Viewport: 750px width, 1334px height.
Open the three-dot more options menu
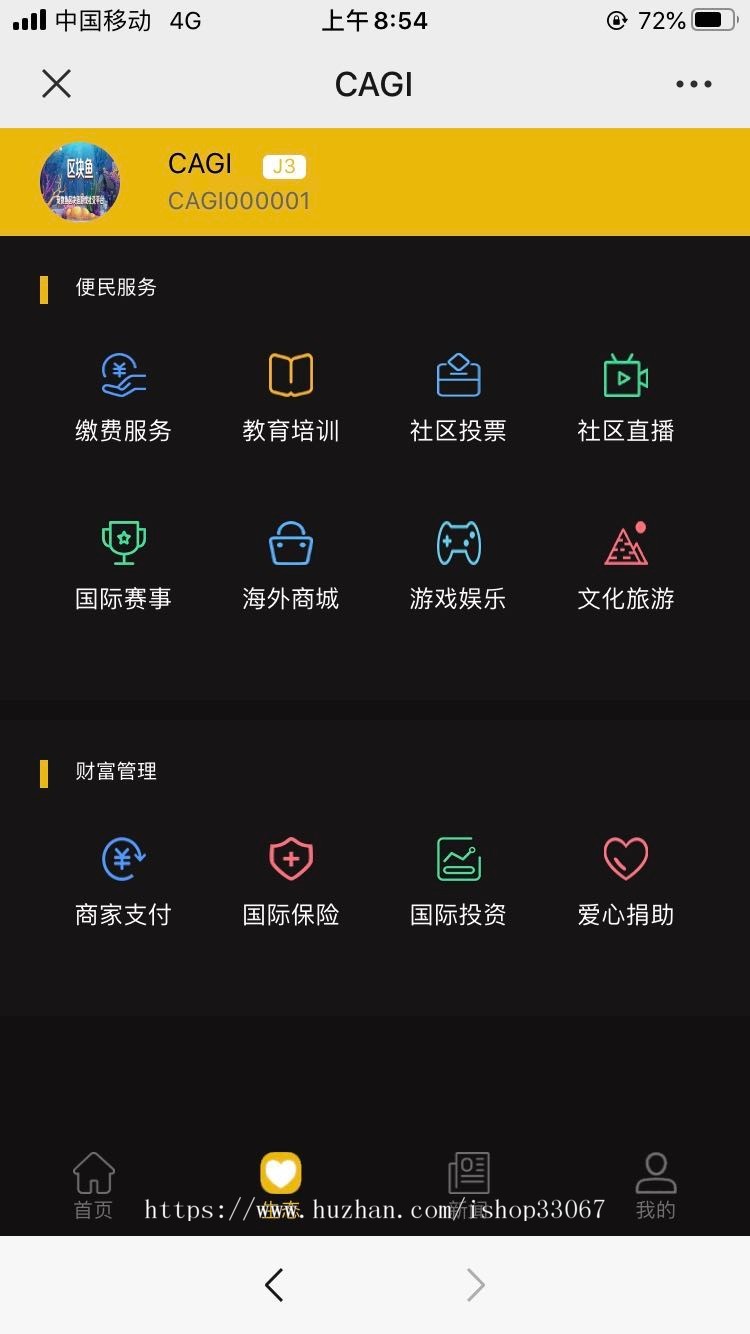point(694,84)
